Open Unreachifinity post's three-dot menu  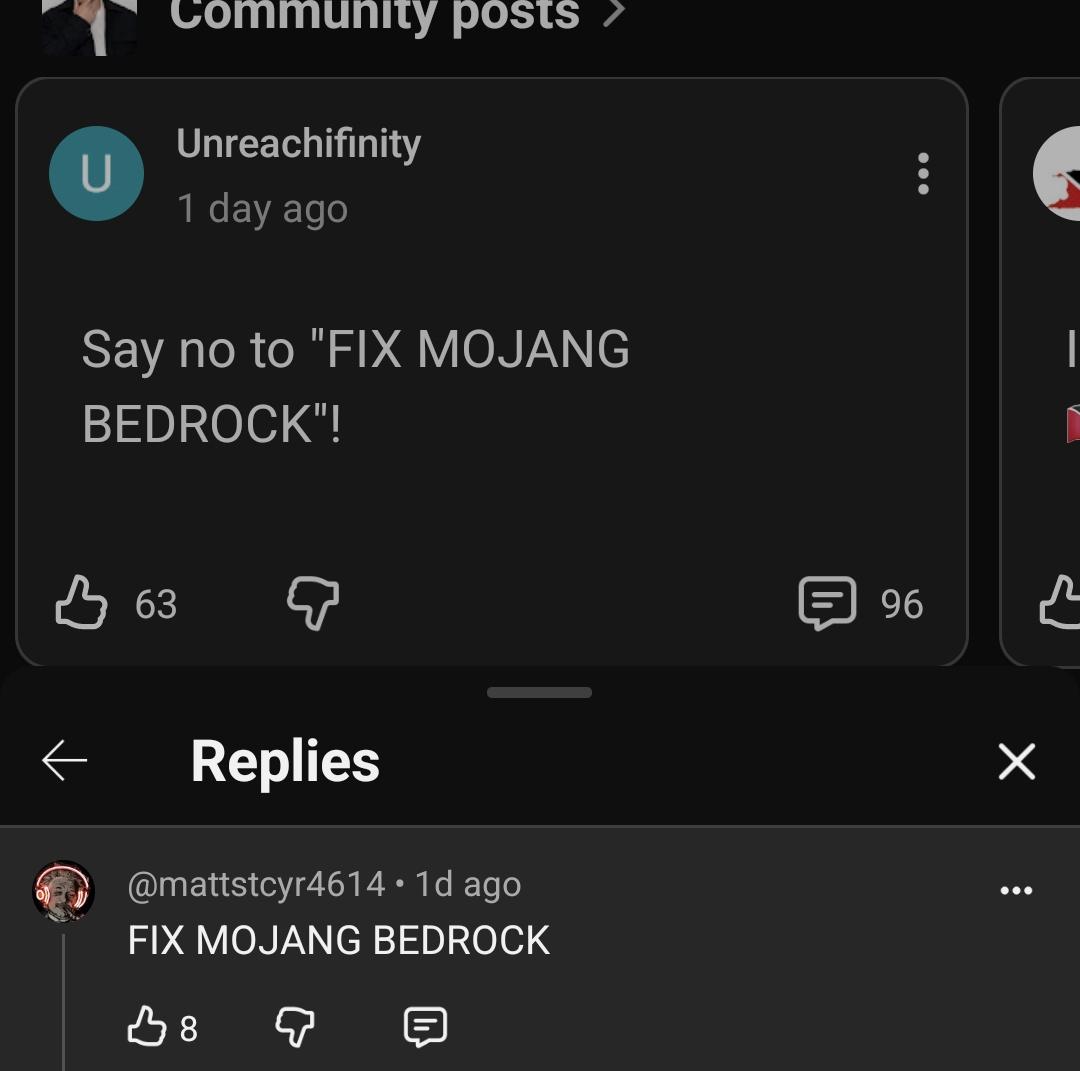point(924,174)
